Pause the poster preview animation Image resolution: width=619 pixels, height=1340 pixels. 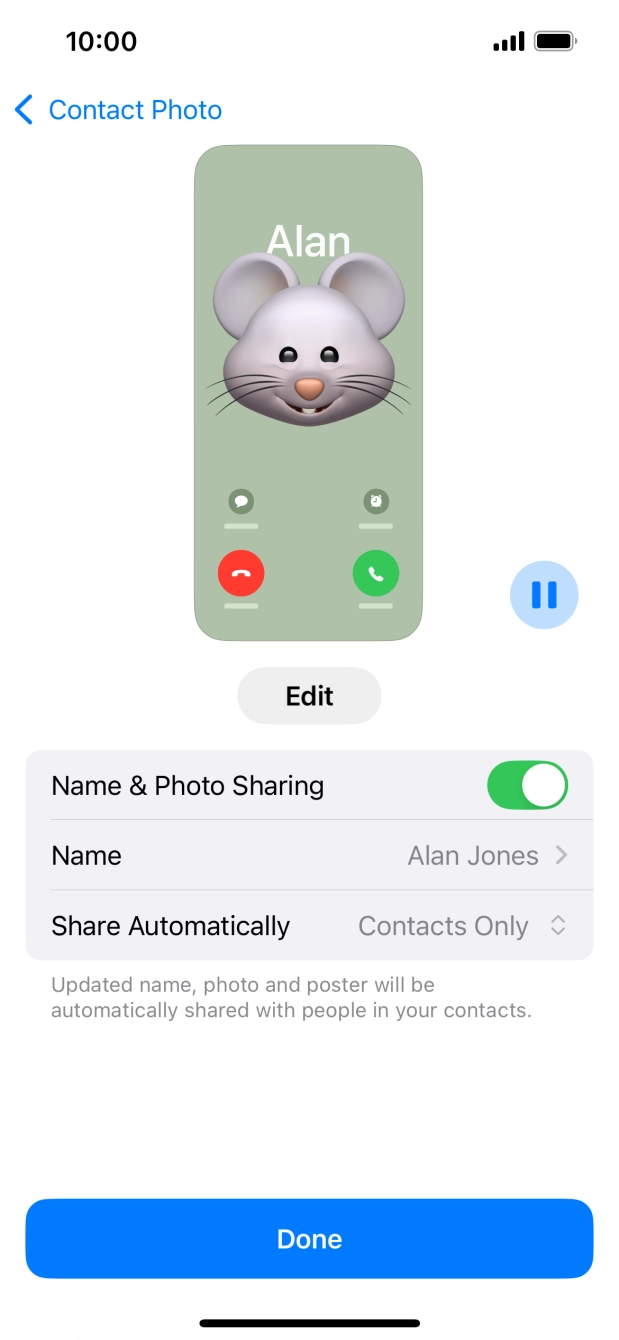544,594
